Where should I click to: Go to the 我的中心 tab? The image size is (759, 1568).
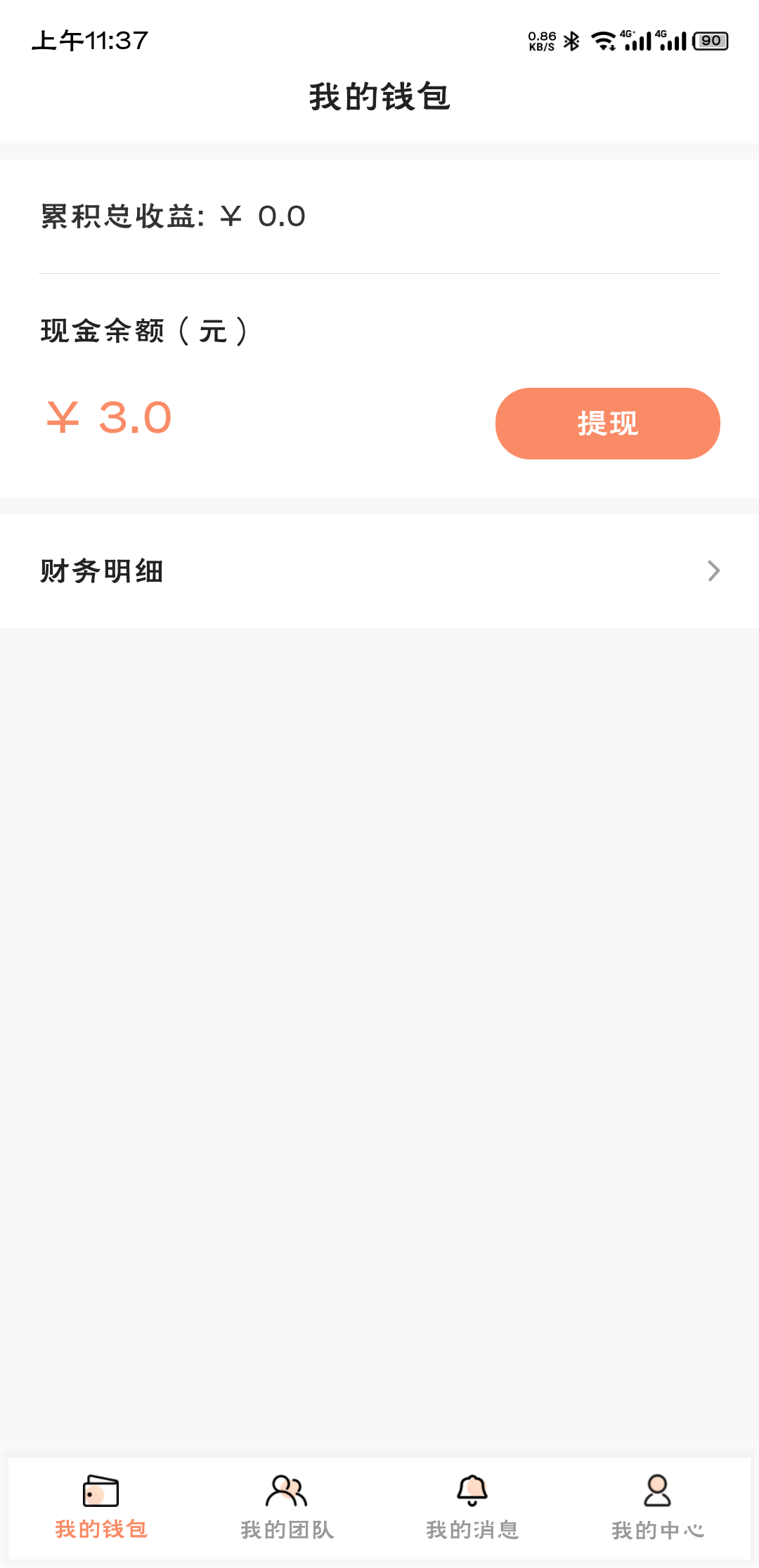(658, 1508)
